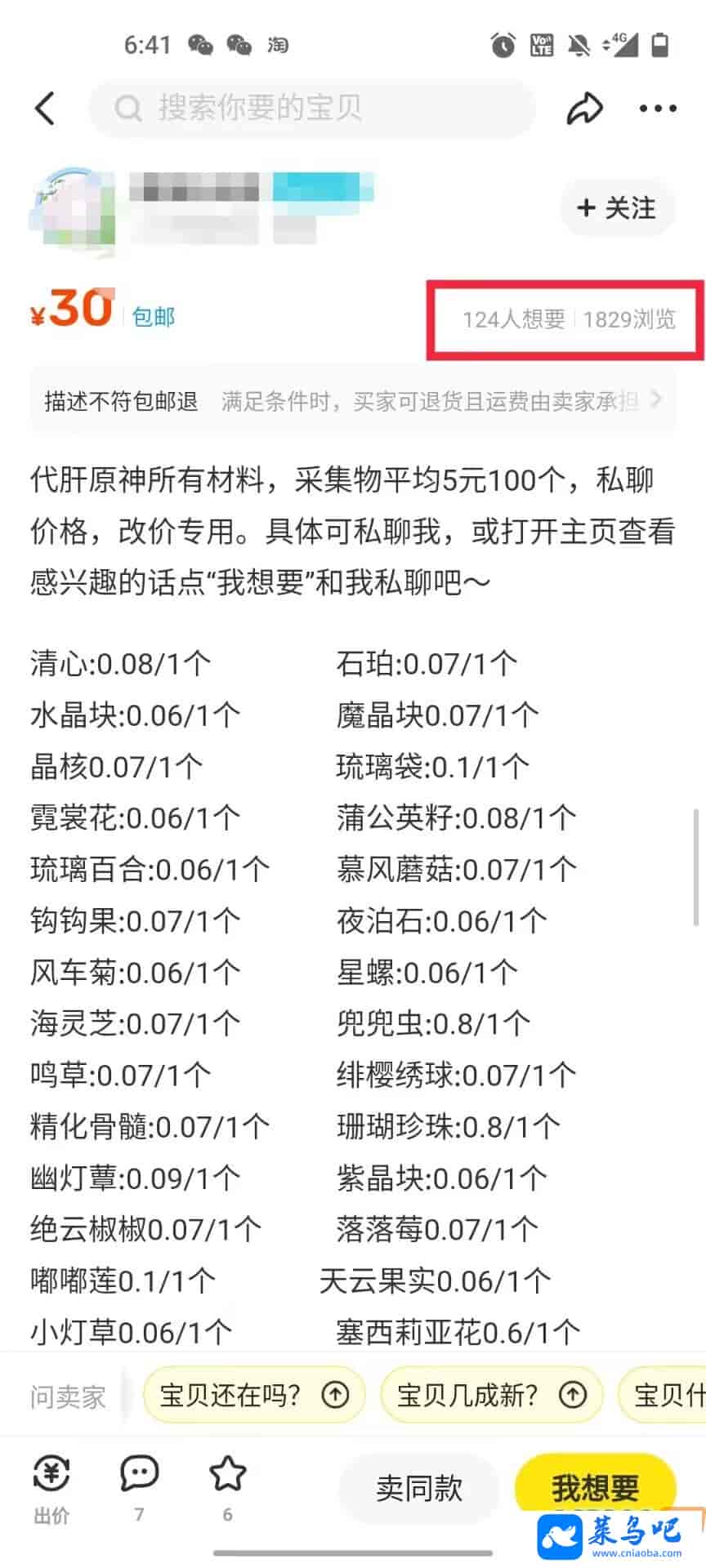Tap 卖同款 to sell a similar item
Image resolution: width=706 pixels, height=1568 pixels.
click(419, 1488)
